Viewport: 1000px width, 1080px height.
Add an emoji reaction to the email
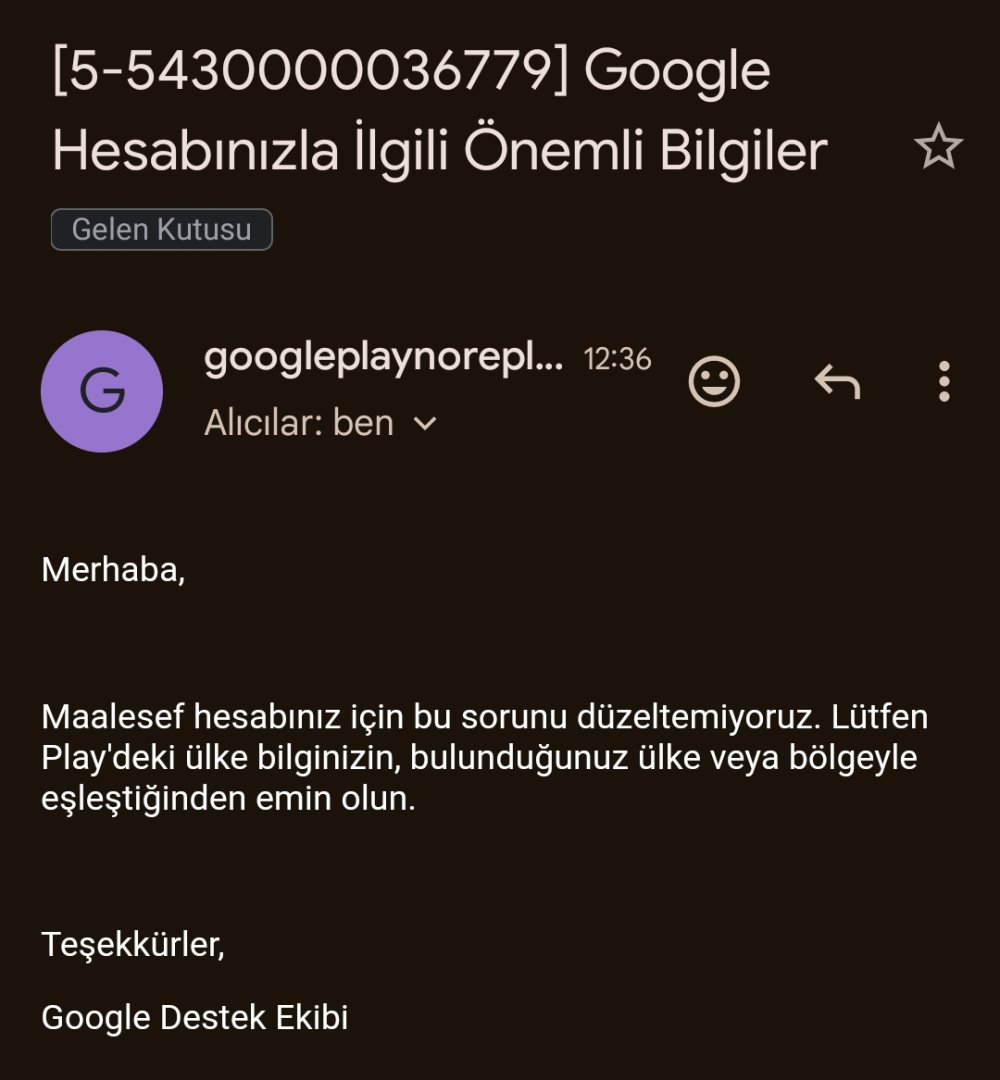(x=714, y=381)
